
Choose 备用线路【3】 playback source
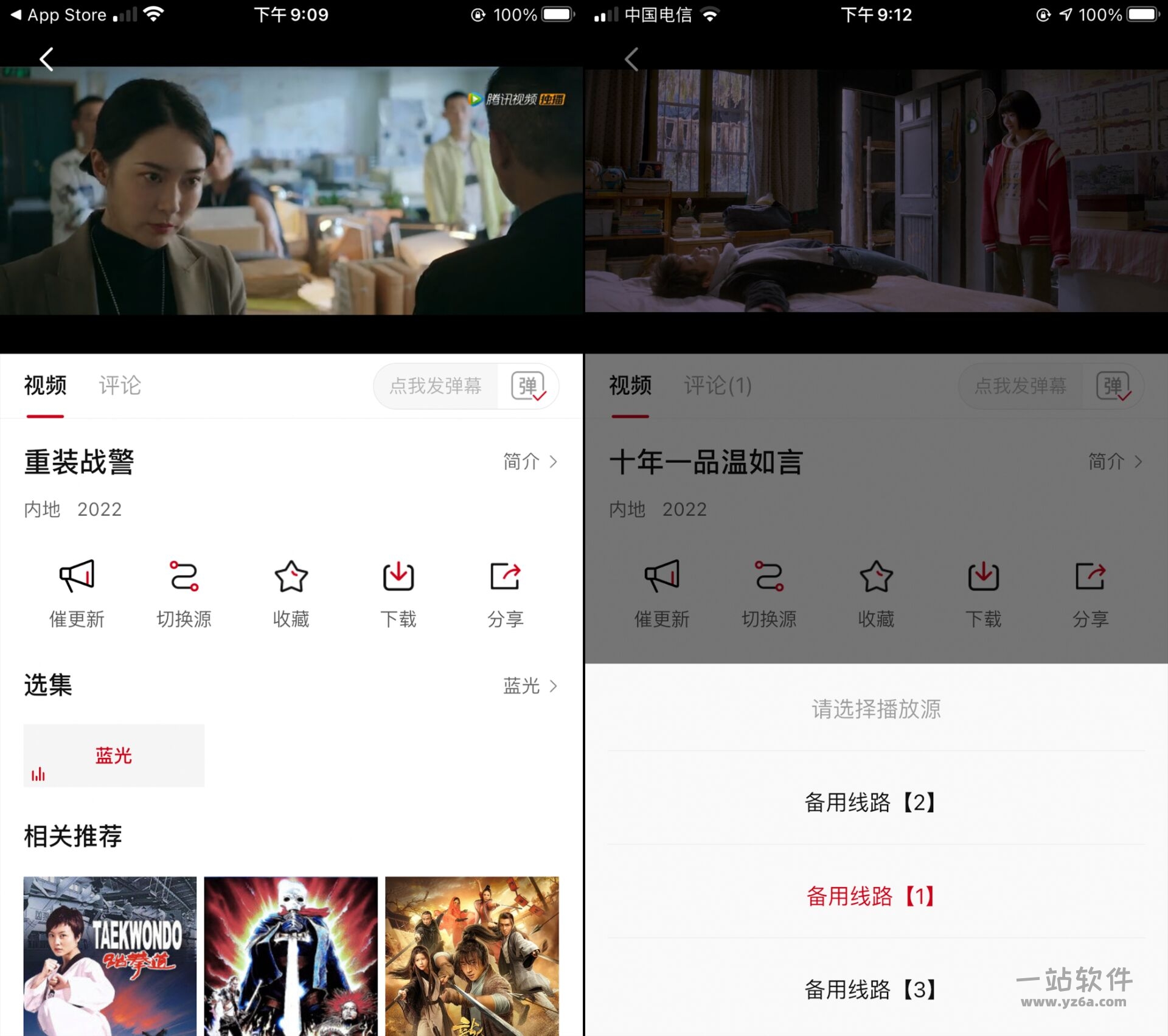click(x=870, y=990)
